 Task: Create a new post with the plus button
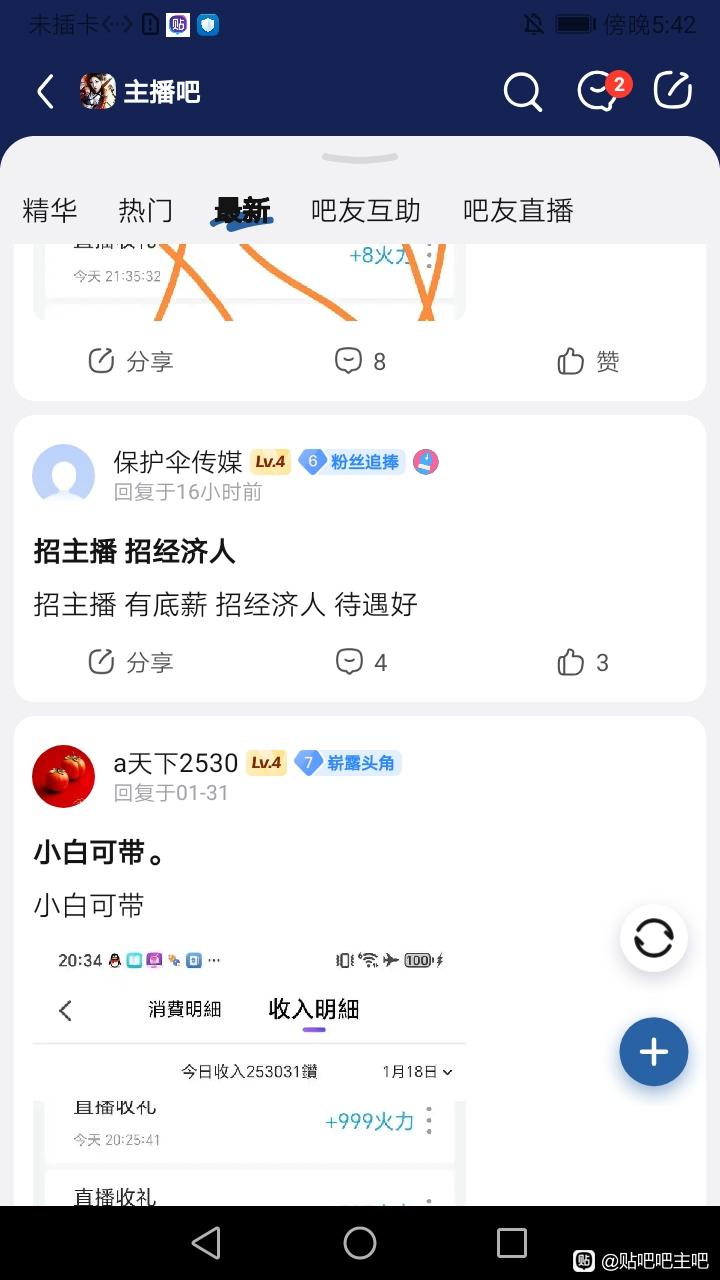tap(653, 1052)
